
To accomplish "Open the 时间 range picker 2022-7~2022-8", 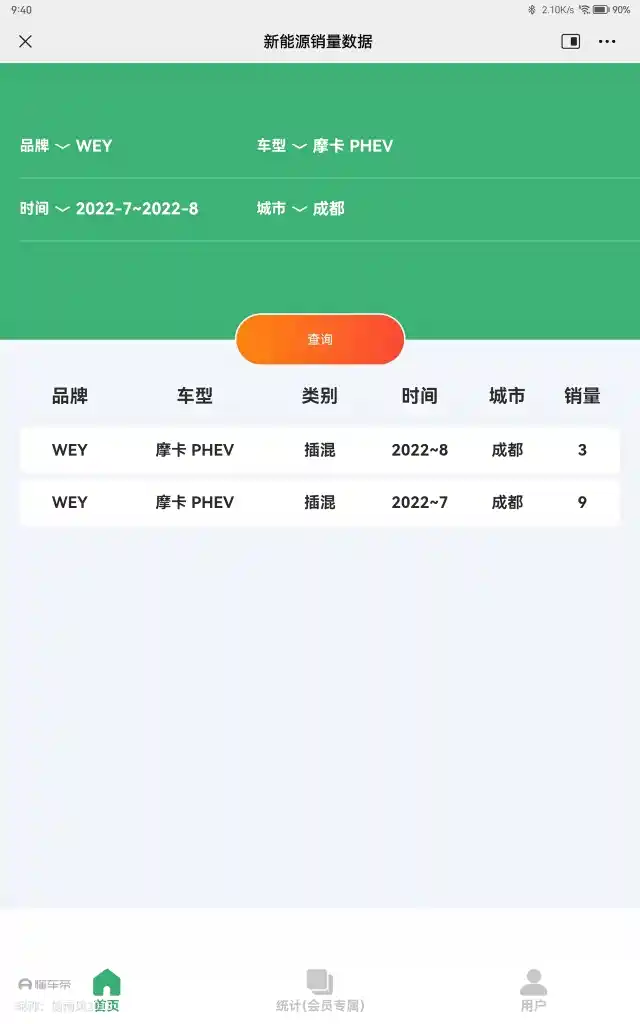I will click(x=110, y=208).
